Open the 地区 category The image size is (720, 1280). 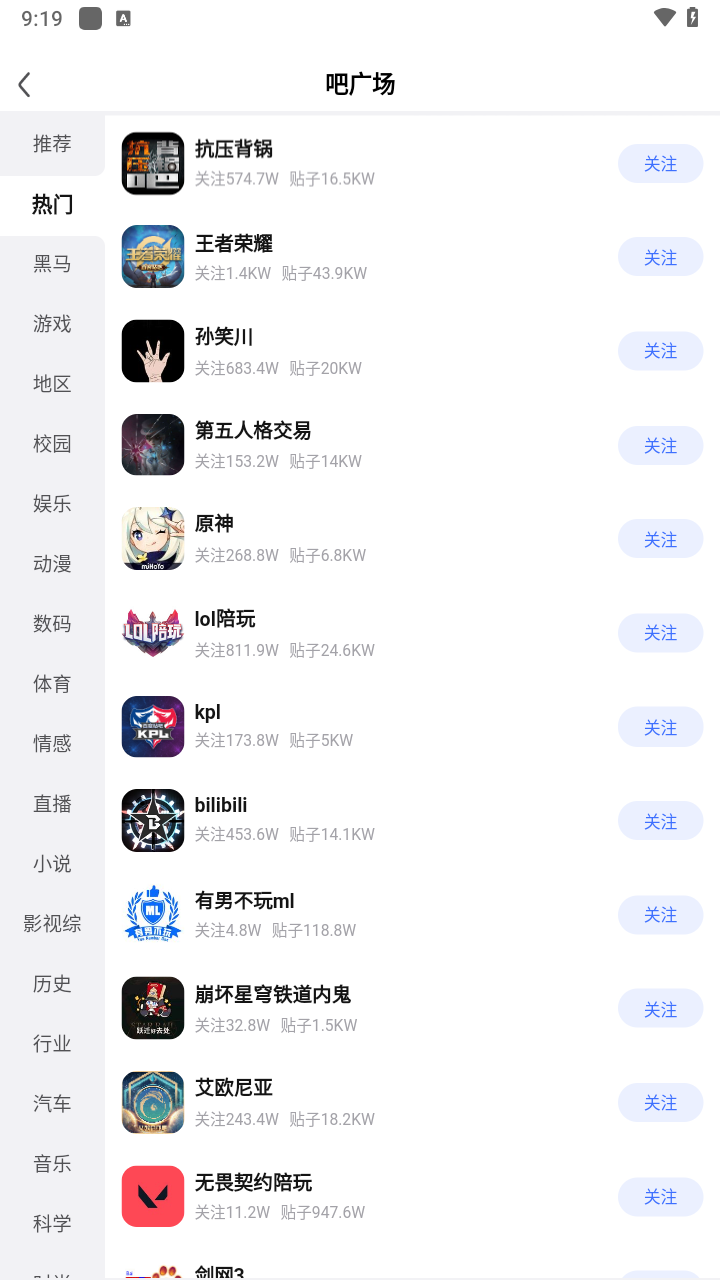[52, 384]
